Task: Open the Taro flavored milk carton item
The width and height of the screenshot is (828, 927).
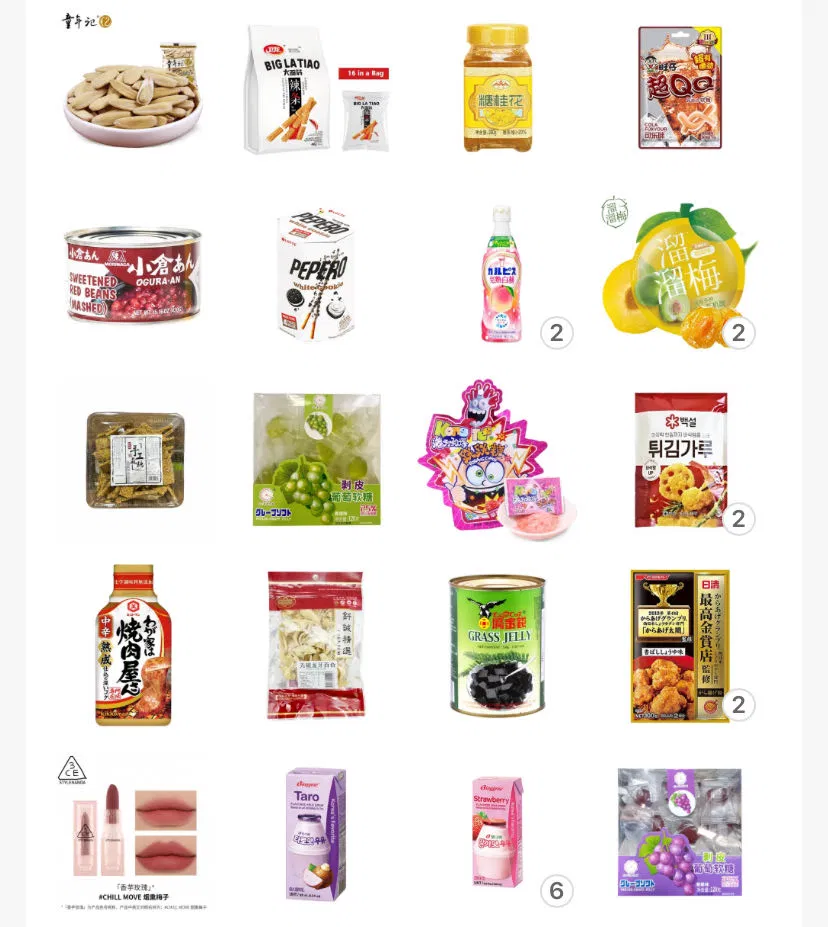Action: [316, 835]
